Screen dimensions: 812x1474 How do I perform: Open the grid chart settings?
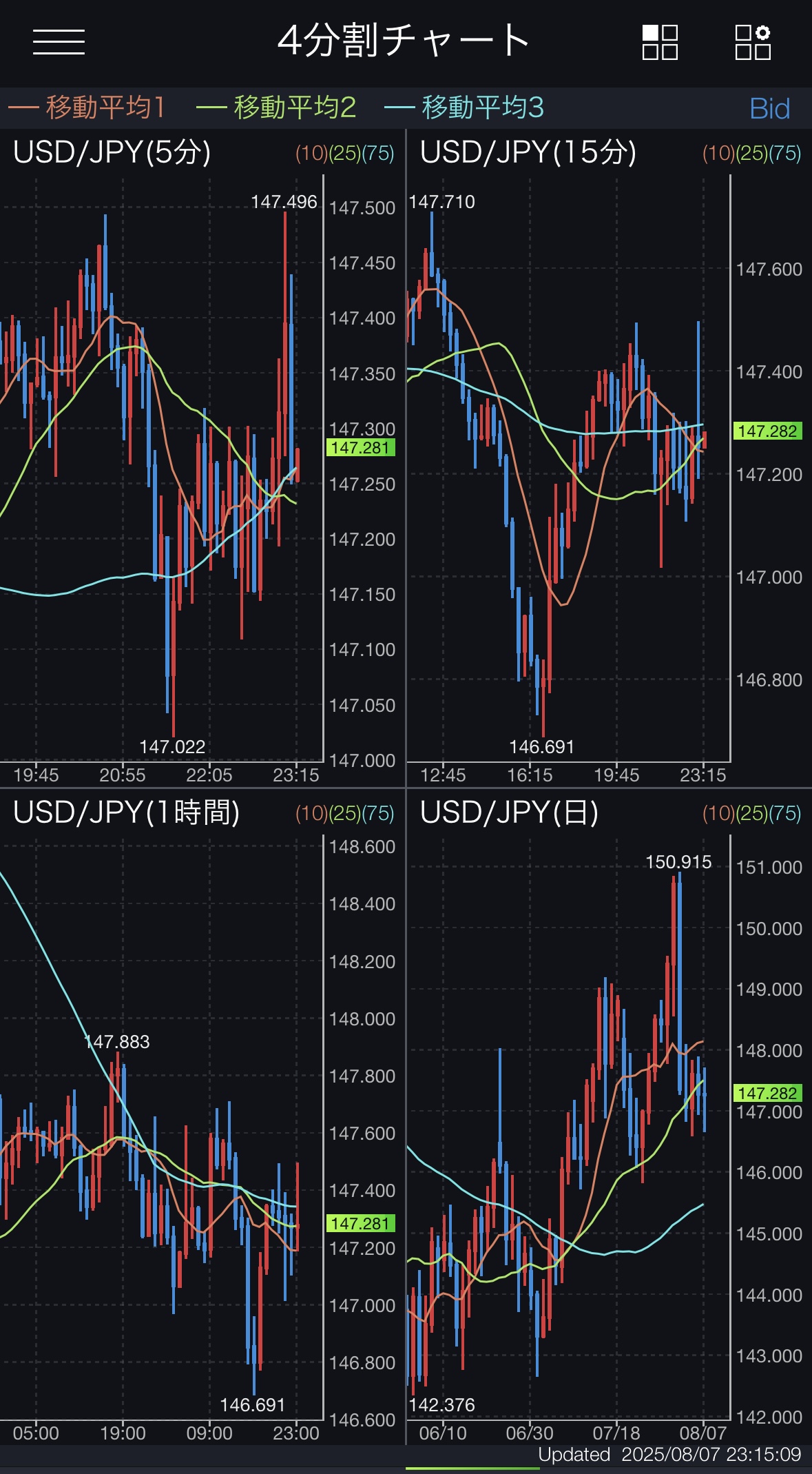[x=752, y=42]
